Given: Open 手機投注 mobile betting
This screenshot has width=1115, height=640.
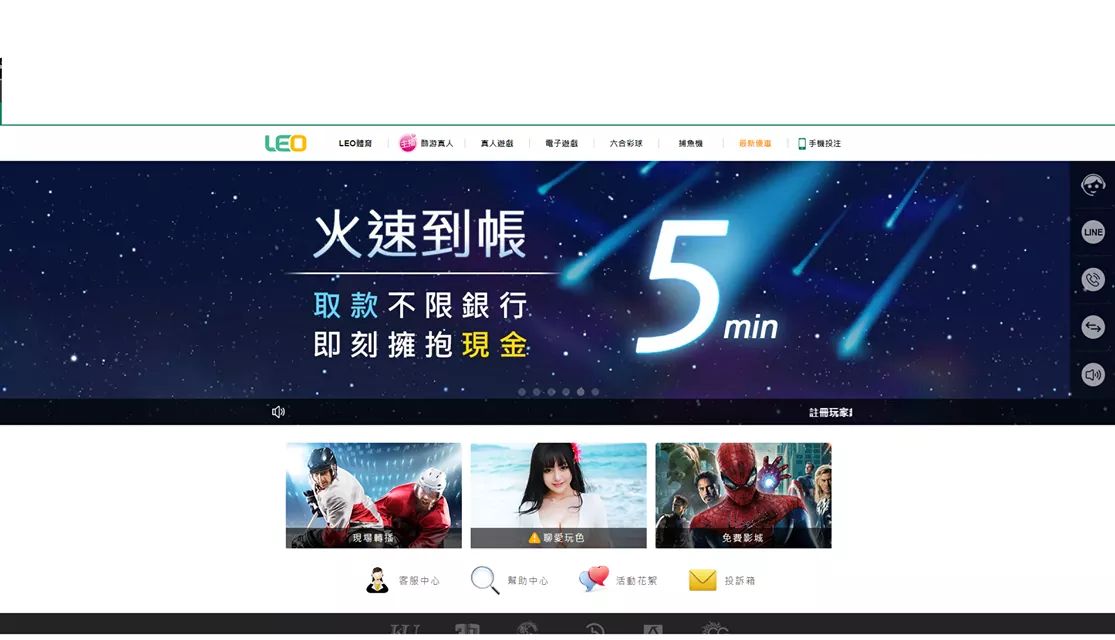Looking at the screenshot, I should pos(820,144).
